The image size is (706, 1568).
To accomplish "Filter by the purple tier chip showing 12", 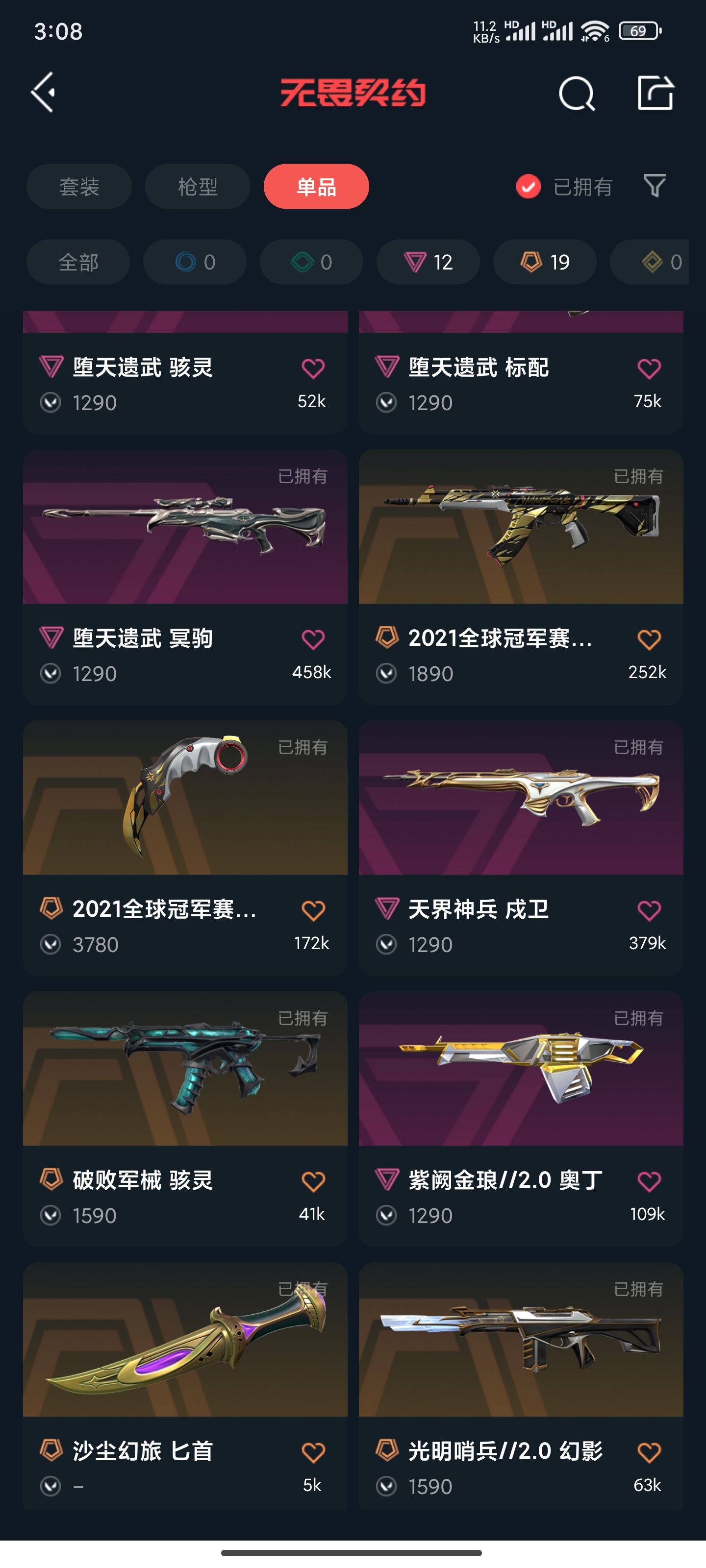I will 428,262.
